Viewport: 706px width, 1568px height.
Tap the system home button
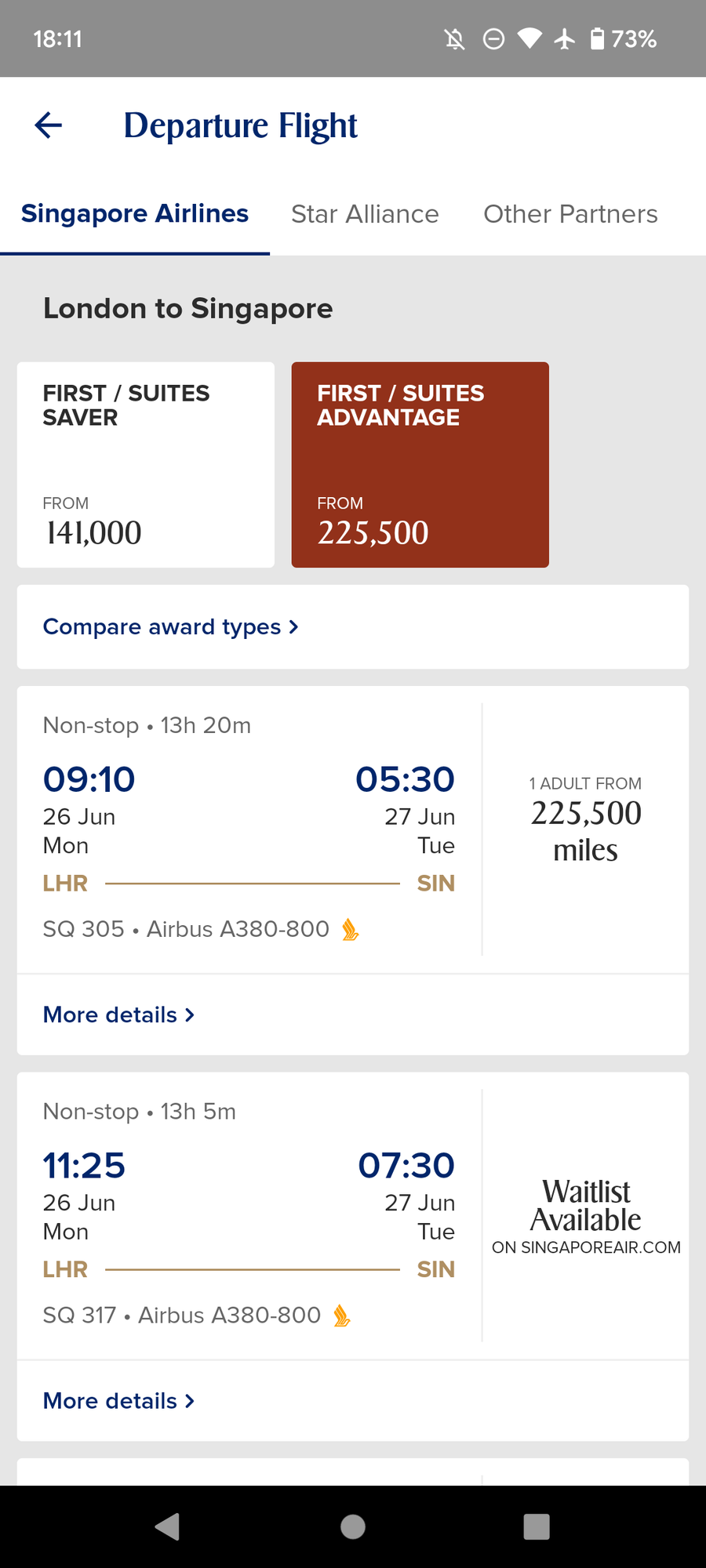click(353, 1526)
